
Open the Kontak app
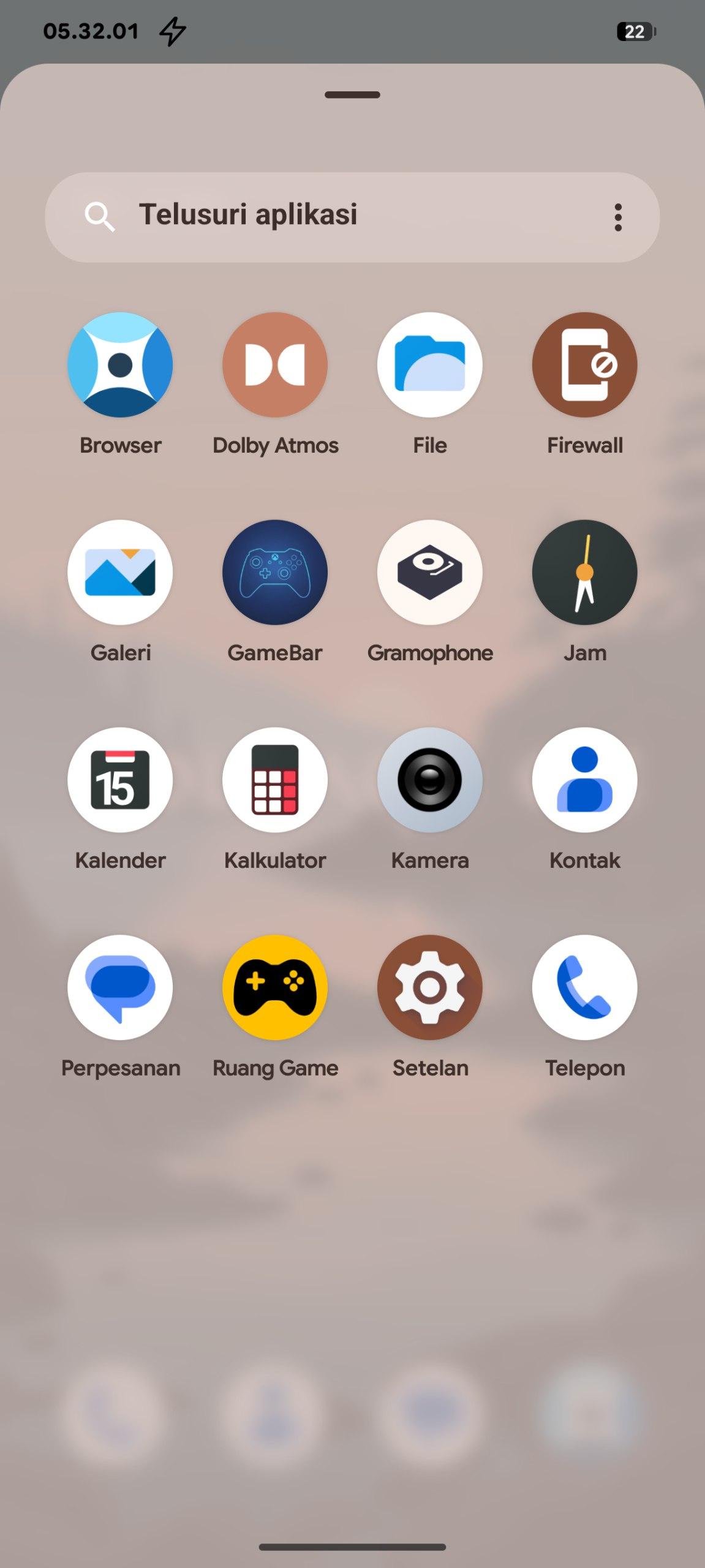pyautogui.click(x=585, y=780)
